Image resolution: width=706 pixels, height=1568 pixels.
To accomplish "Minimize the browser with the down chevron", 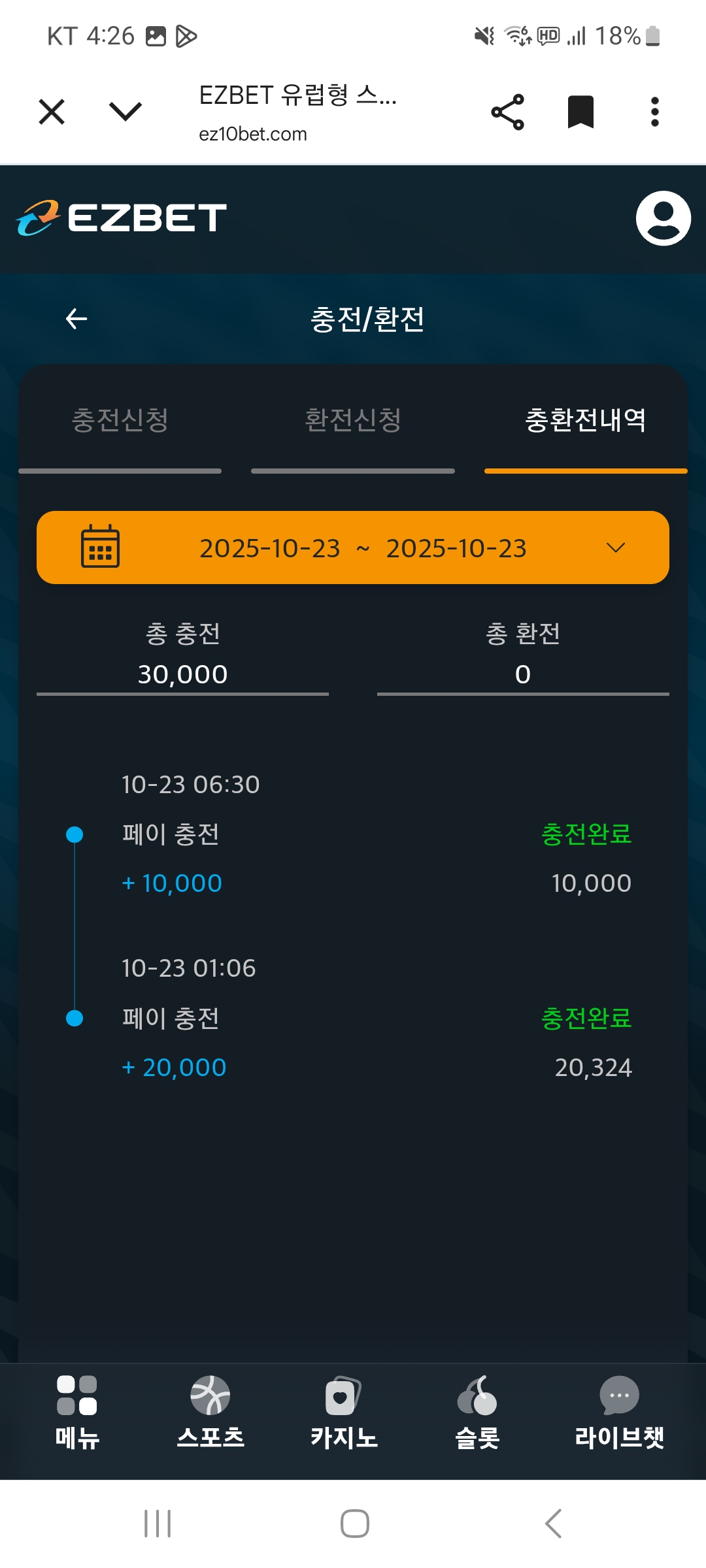I will click(x=125, y=112).
